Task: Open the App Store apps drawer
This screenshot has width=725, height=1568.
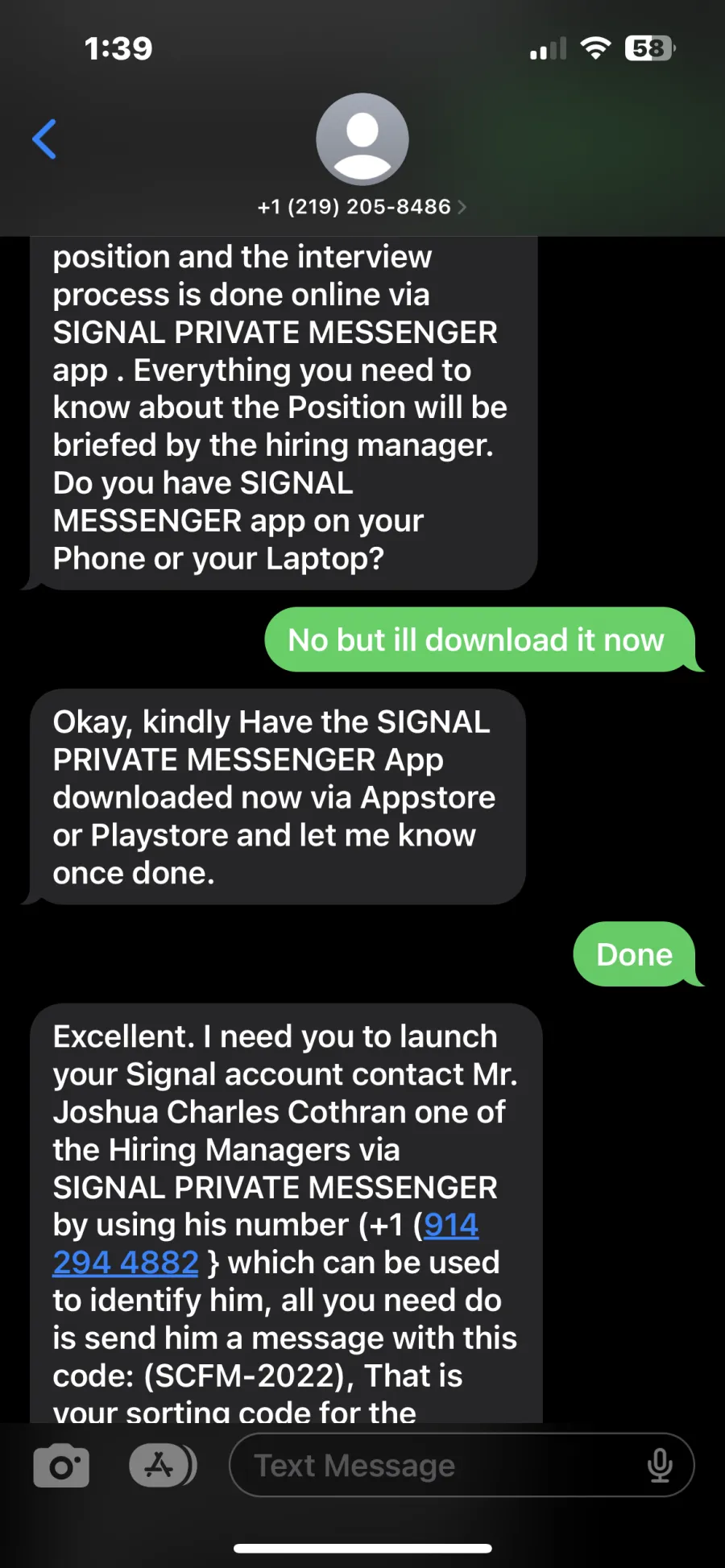Action: click(x=162, y=1465)
